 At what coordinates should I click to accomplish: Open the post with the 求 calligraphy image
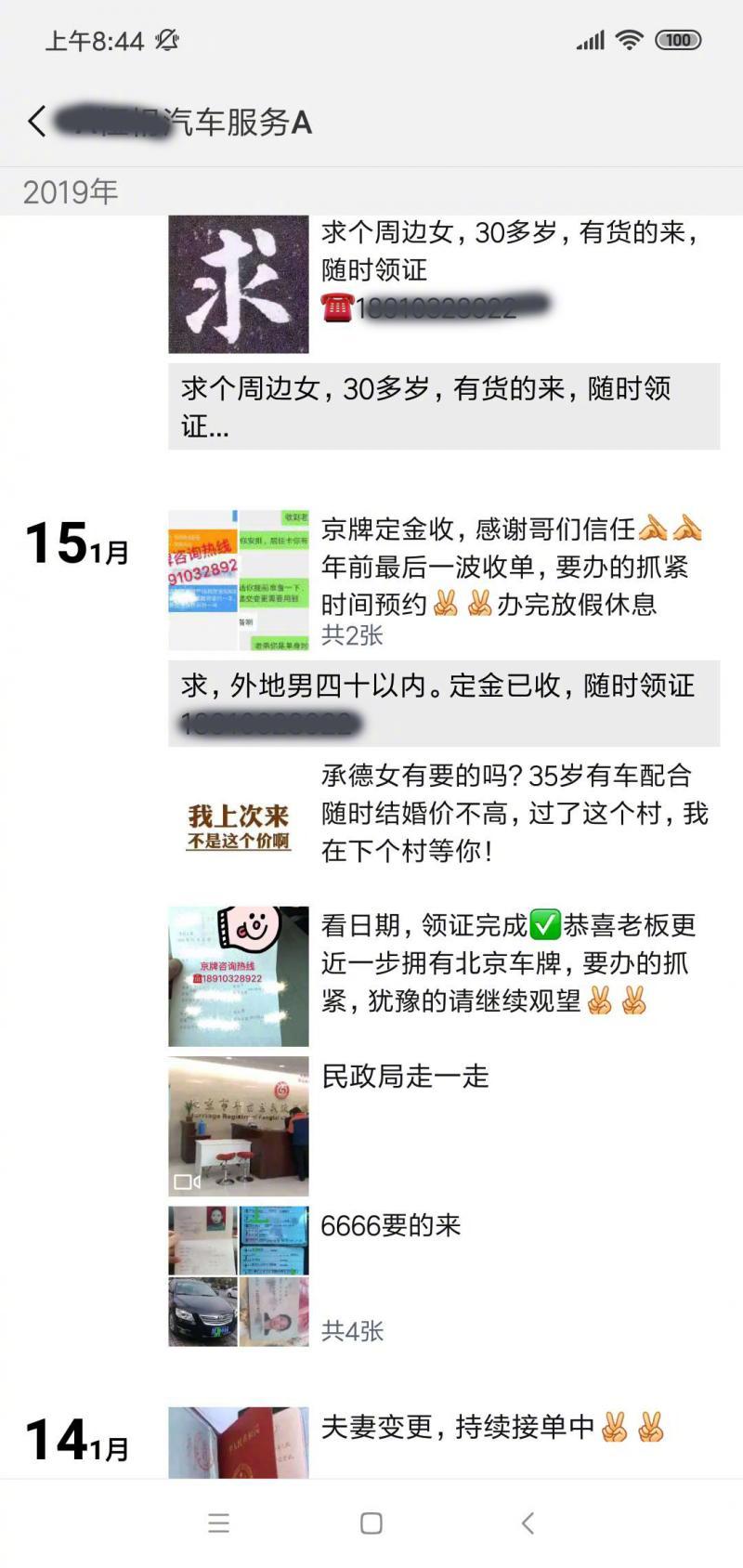coord(238,284)
